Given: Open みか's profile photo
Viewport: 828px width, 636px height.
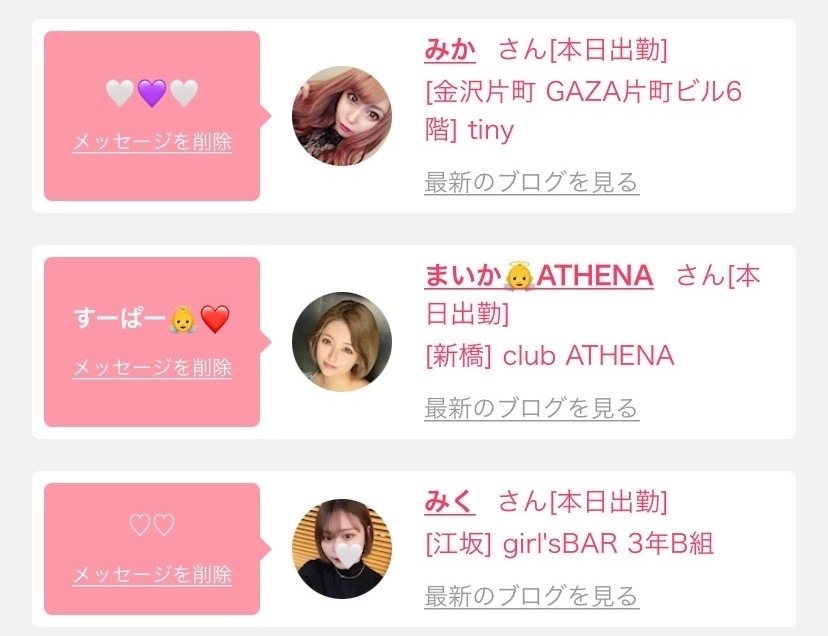Looking at the screenshot, I should click(342, 116).
